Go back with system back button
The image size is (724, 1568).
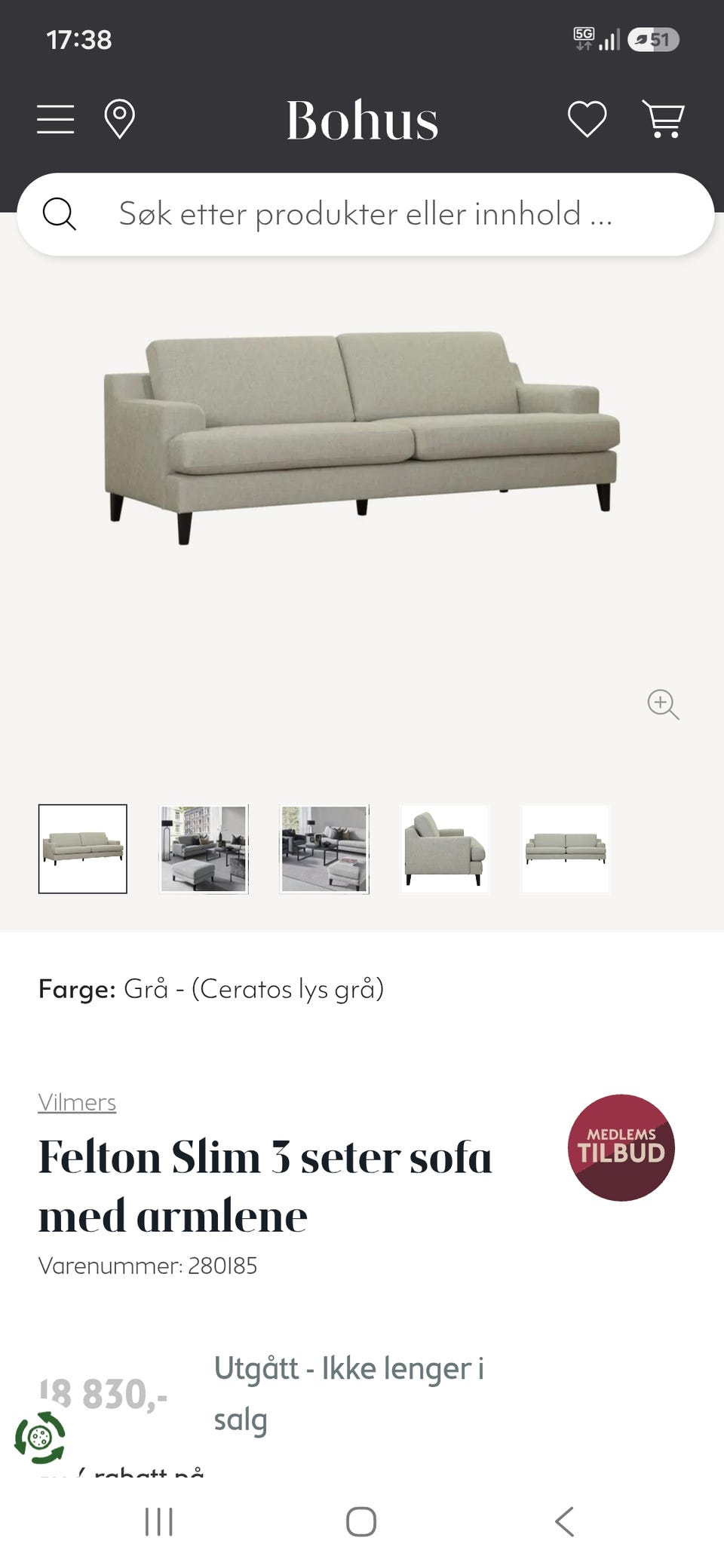coord(565,1521)
